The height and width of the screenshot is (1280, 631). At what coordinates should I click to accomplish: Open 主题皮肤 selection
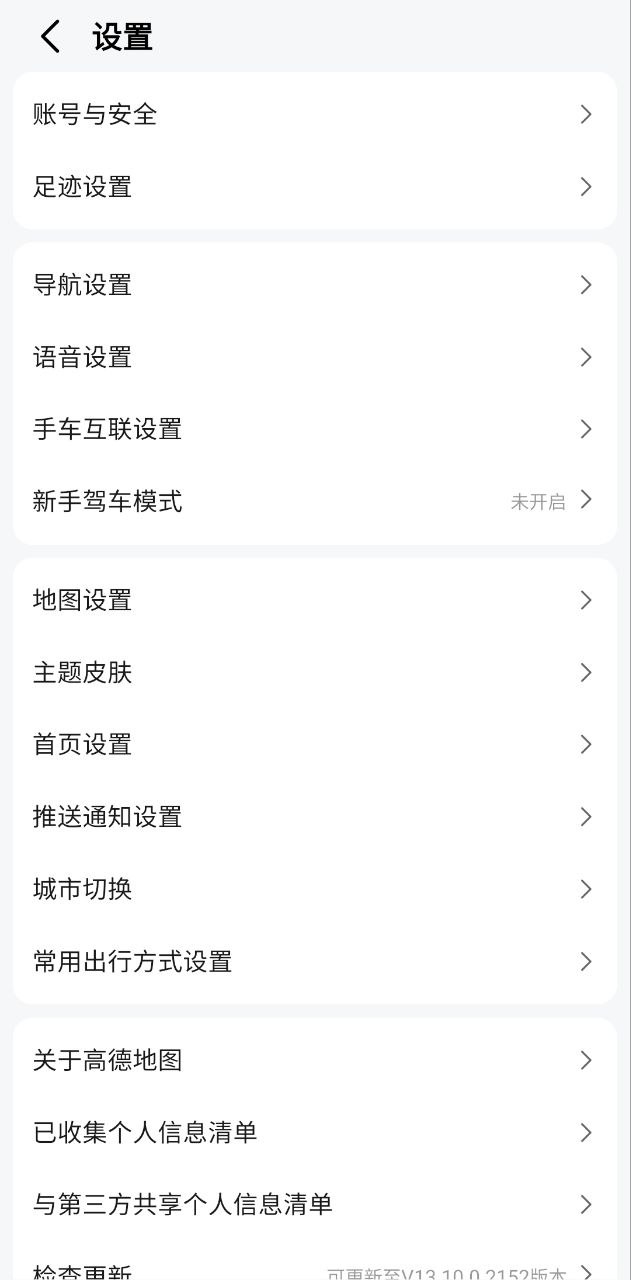(314, 672)
